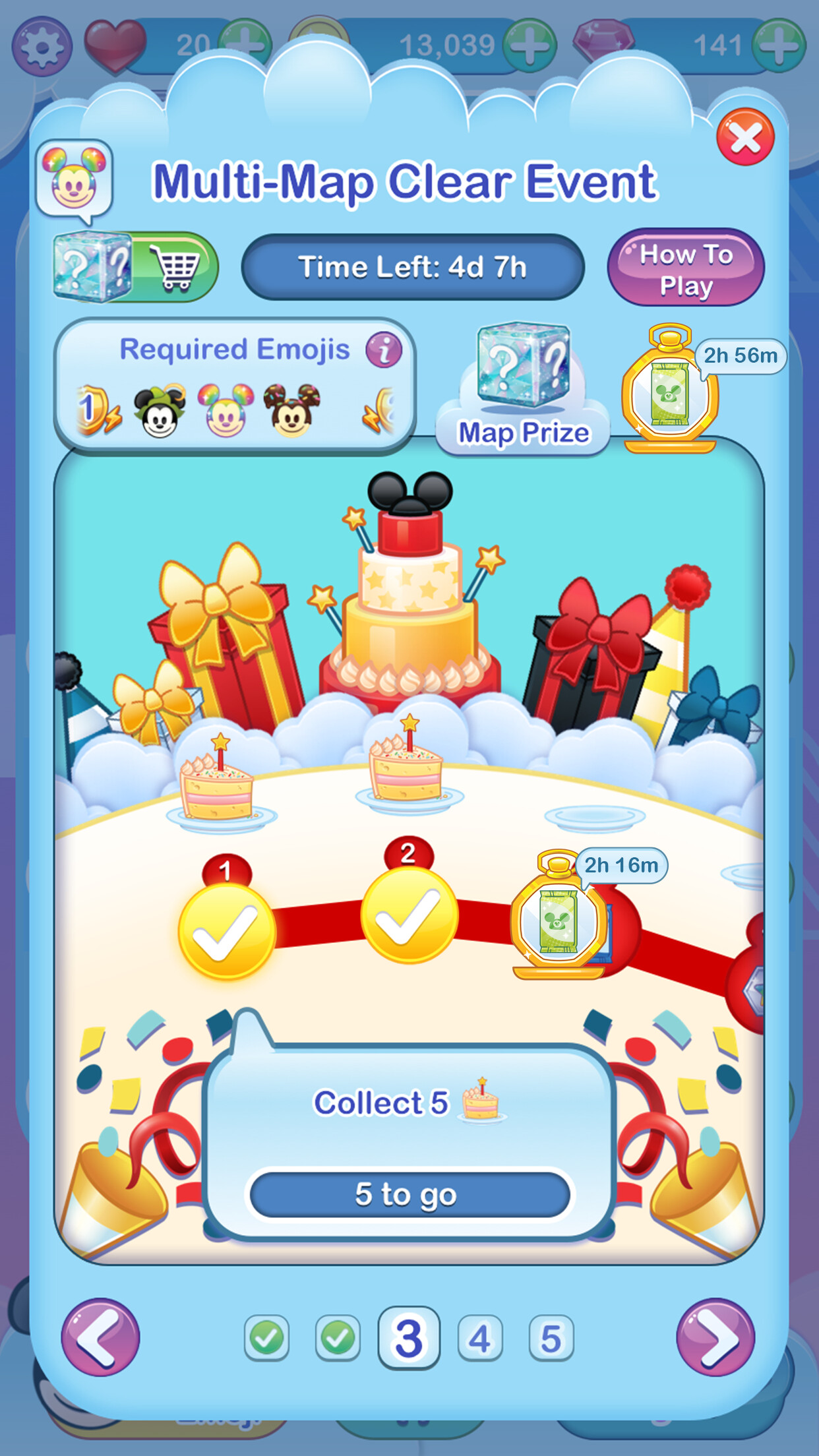
Task: Go to the previous map
Action: point(101,1337)
